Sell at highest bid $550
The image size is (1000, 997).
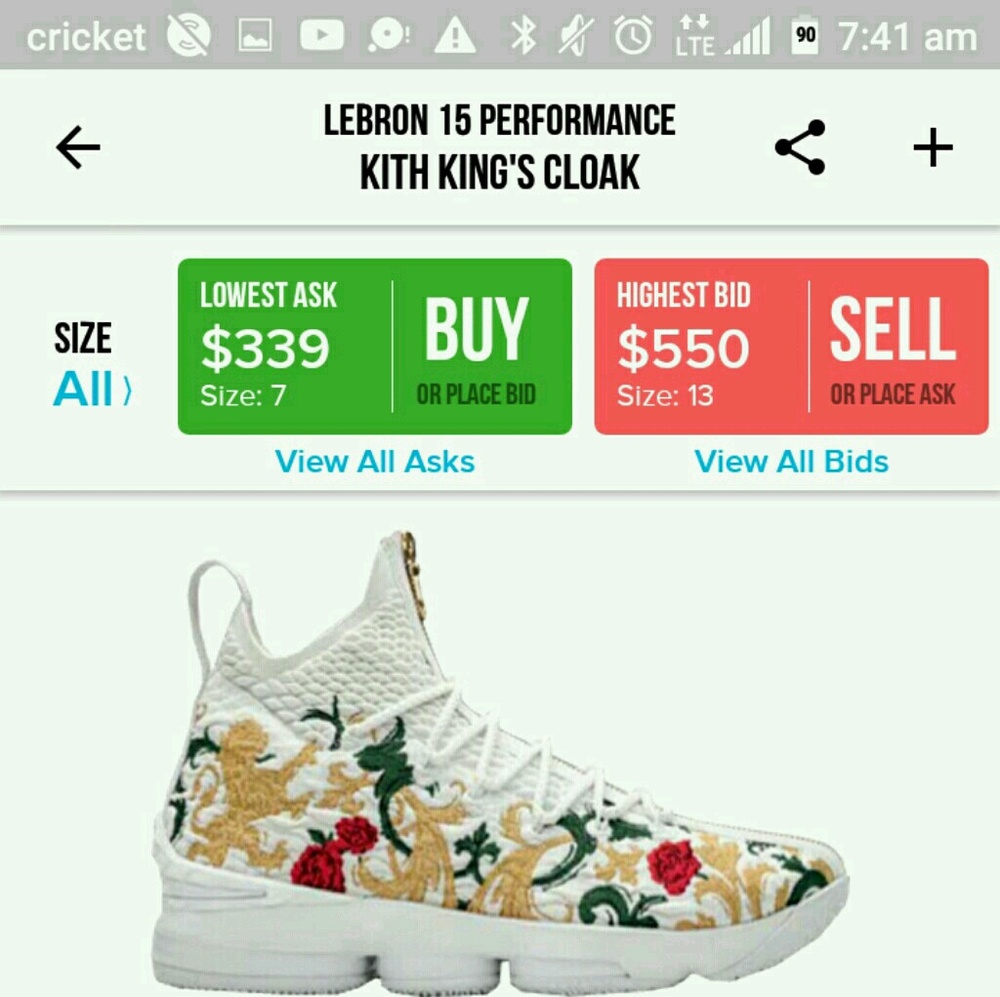pos(892,346)
